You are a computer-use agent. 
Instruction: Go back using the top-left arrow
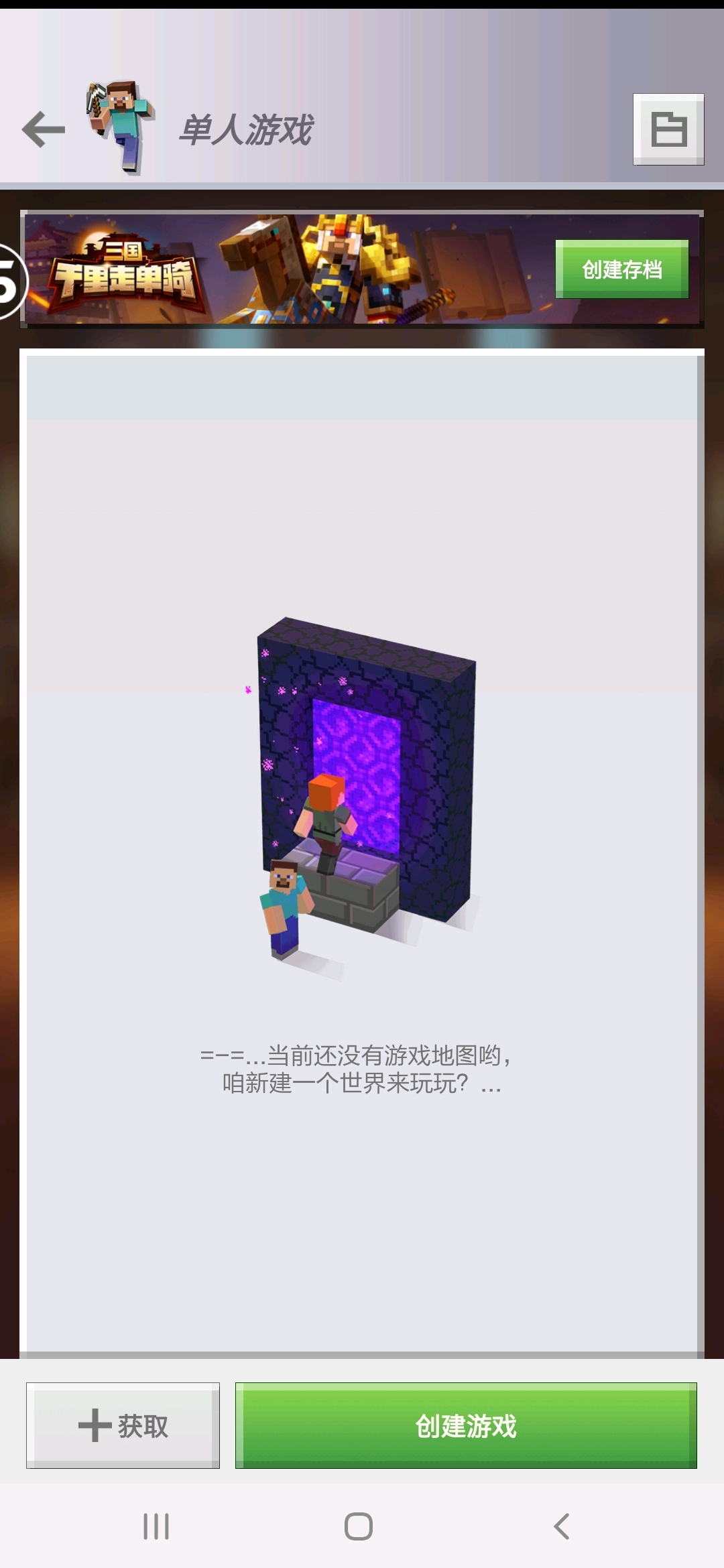click(x=44, y=129)
